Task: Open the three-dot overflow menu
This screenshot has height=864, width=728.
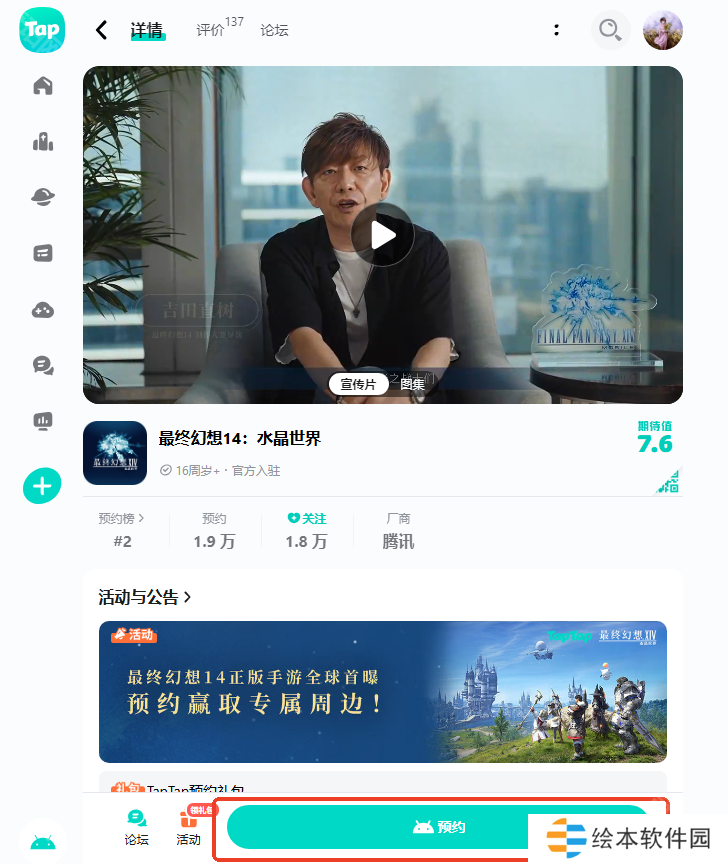Action: pyautogui.click(x=556, y=30)
